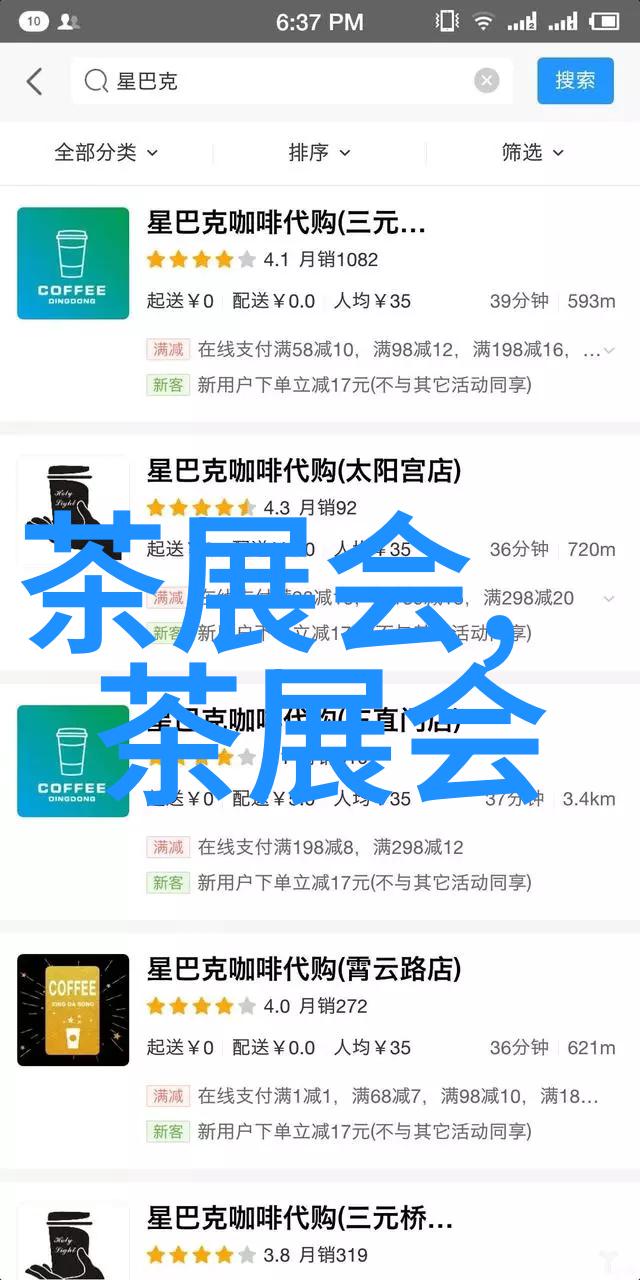
Task: Clear the search text
Action: click(487, 82)
